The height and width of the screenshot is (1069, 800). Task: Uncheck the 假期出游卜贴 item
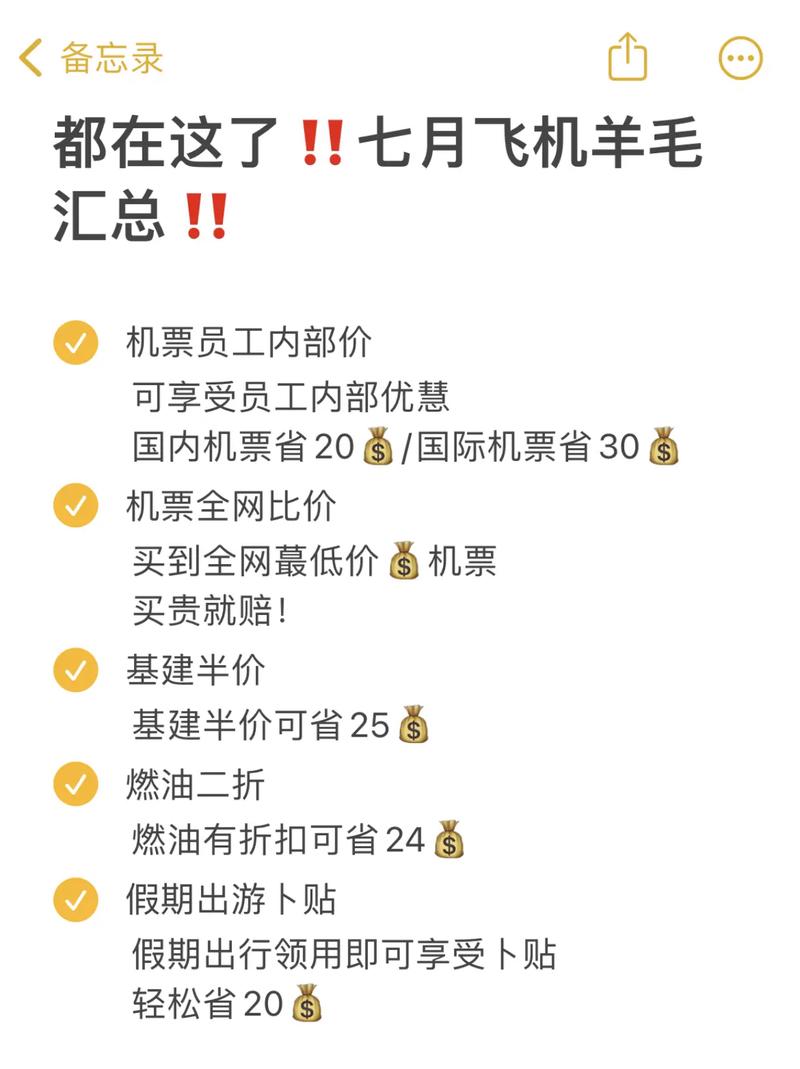(x=76, y=900)
